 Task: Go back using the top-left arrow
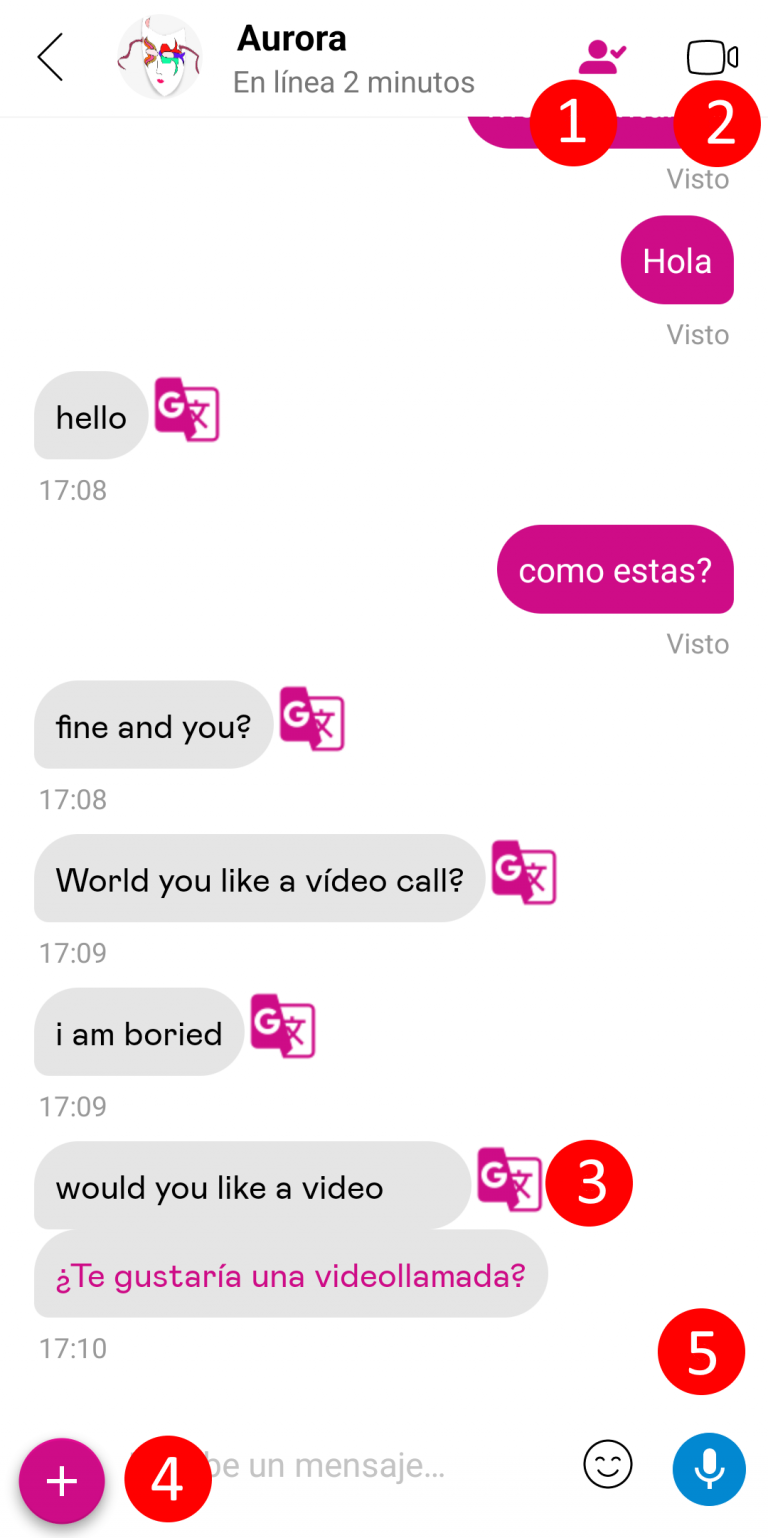pyautogui.click(x=50, y=57)
